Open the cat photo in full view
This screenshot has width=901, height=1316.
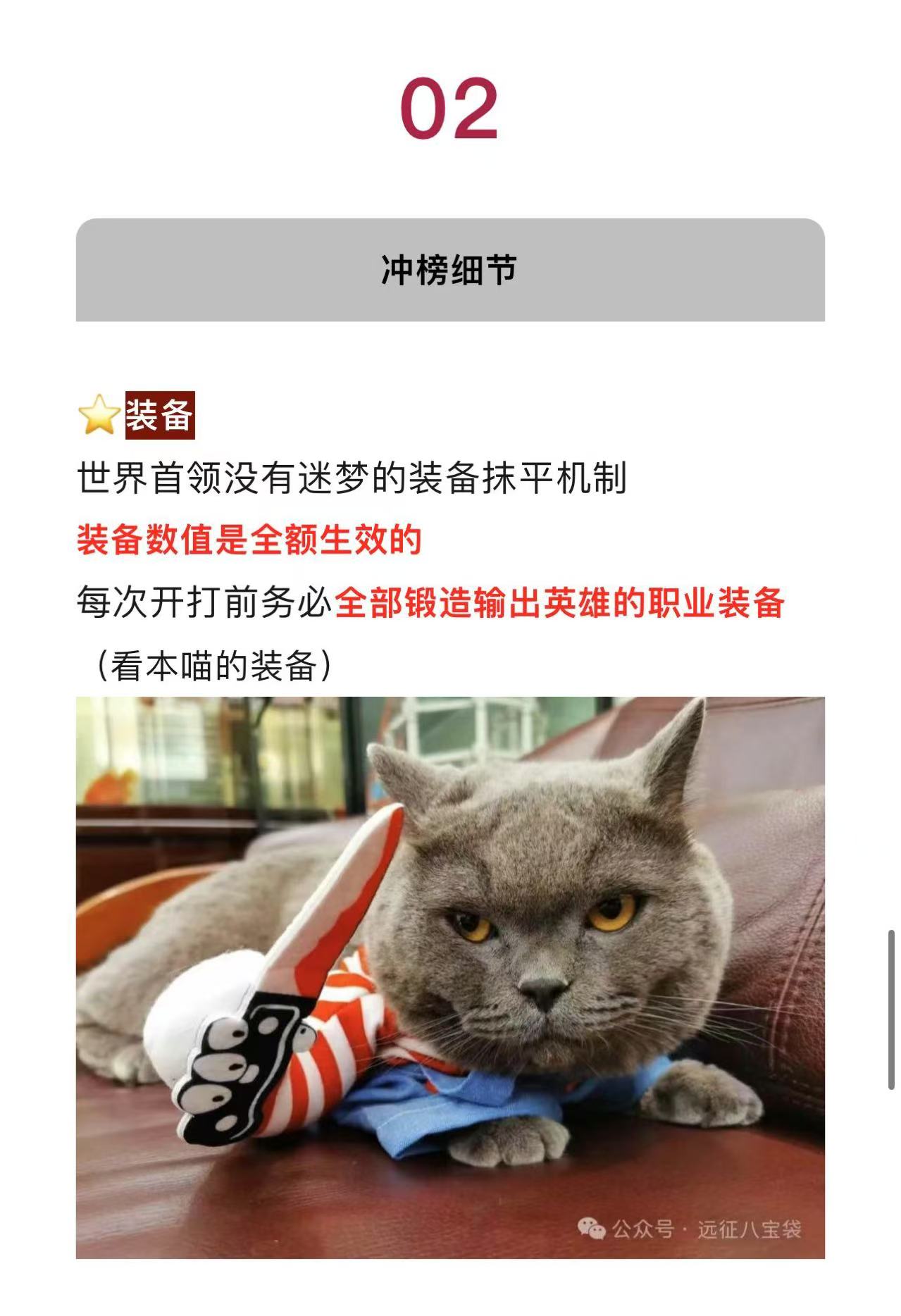click(x=450, y=976)
